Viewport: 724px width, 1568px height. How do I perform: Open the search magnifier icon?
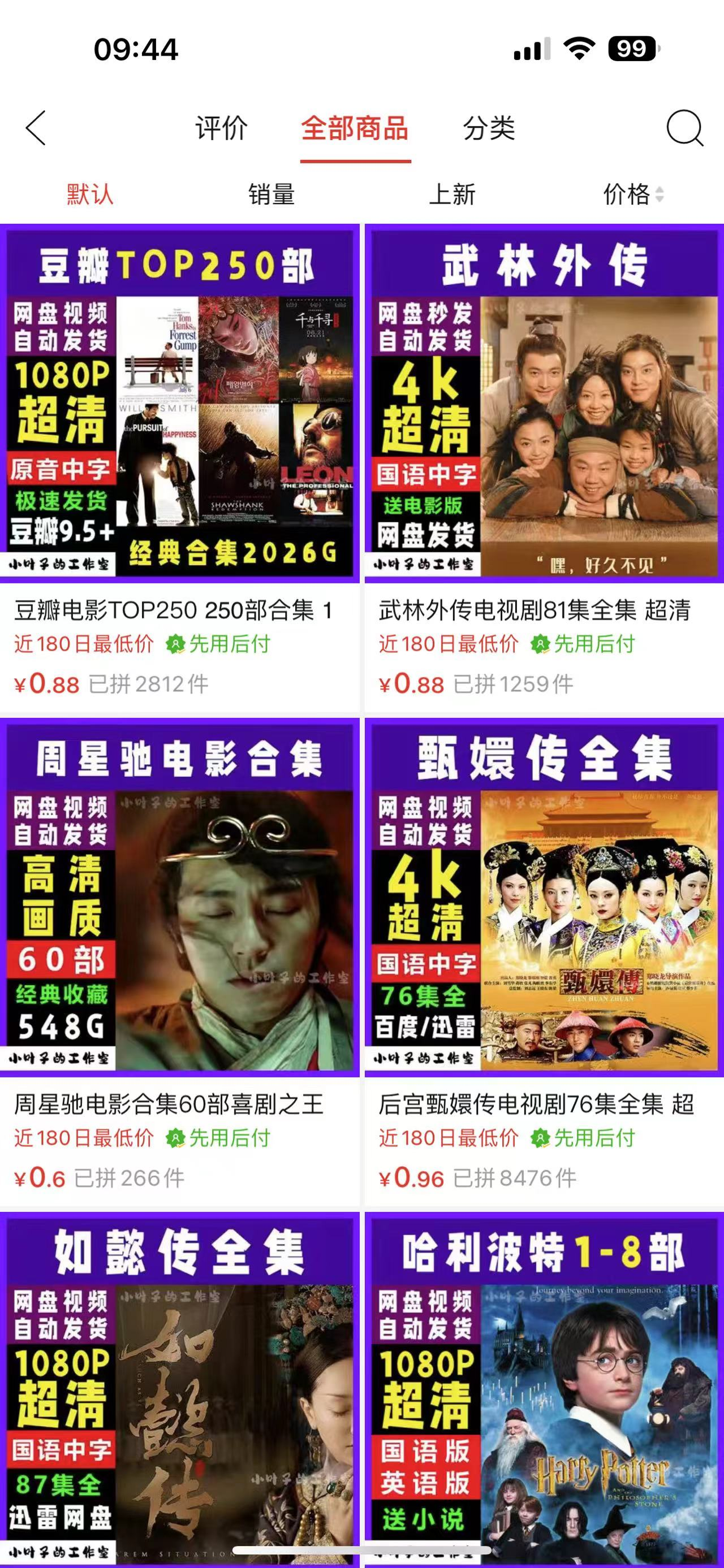684,128
